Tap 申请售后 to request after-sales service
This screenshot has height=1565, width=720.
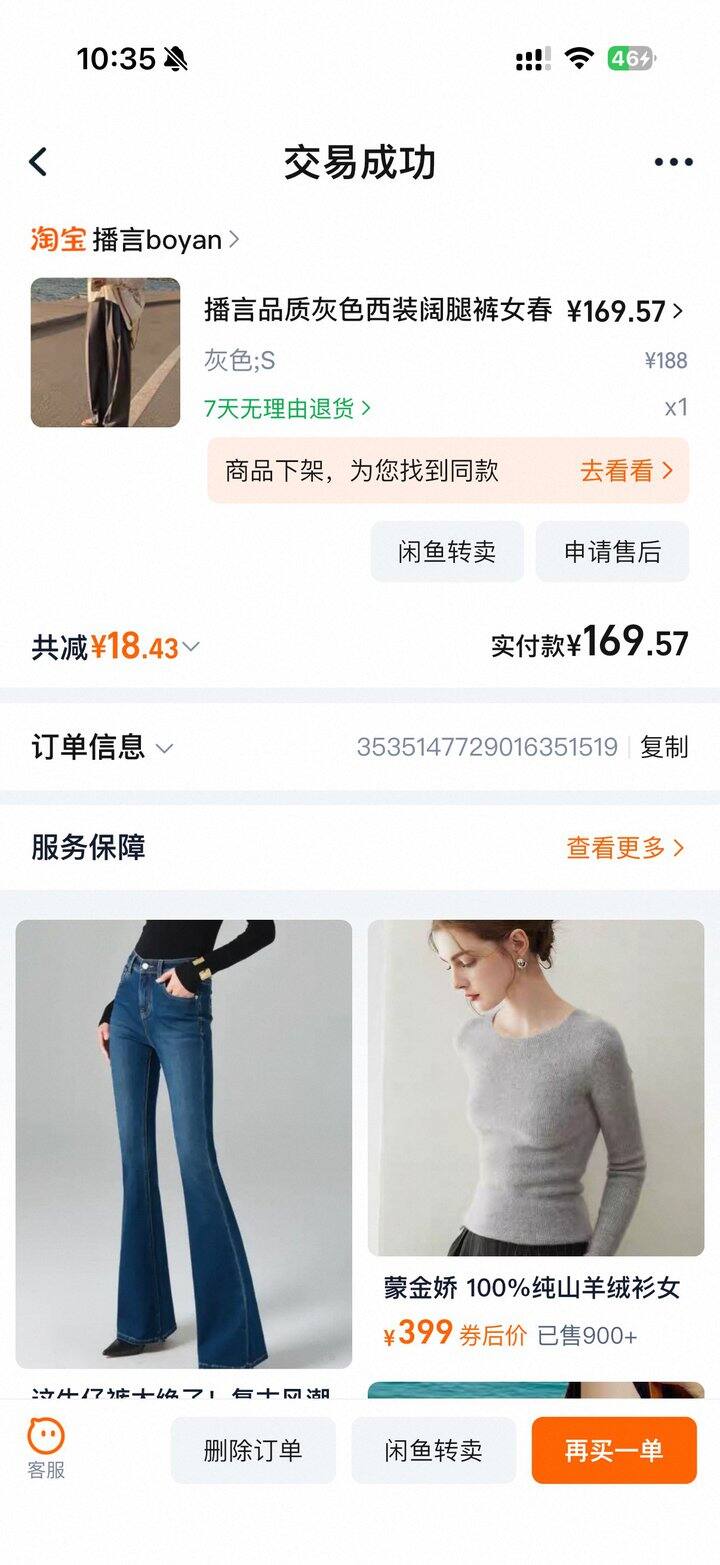tap(612, 551)
